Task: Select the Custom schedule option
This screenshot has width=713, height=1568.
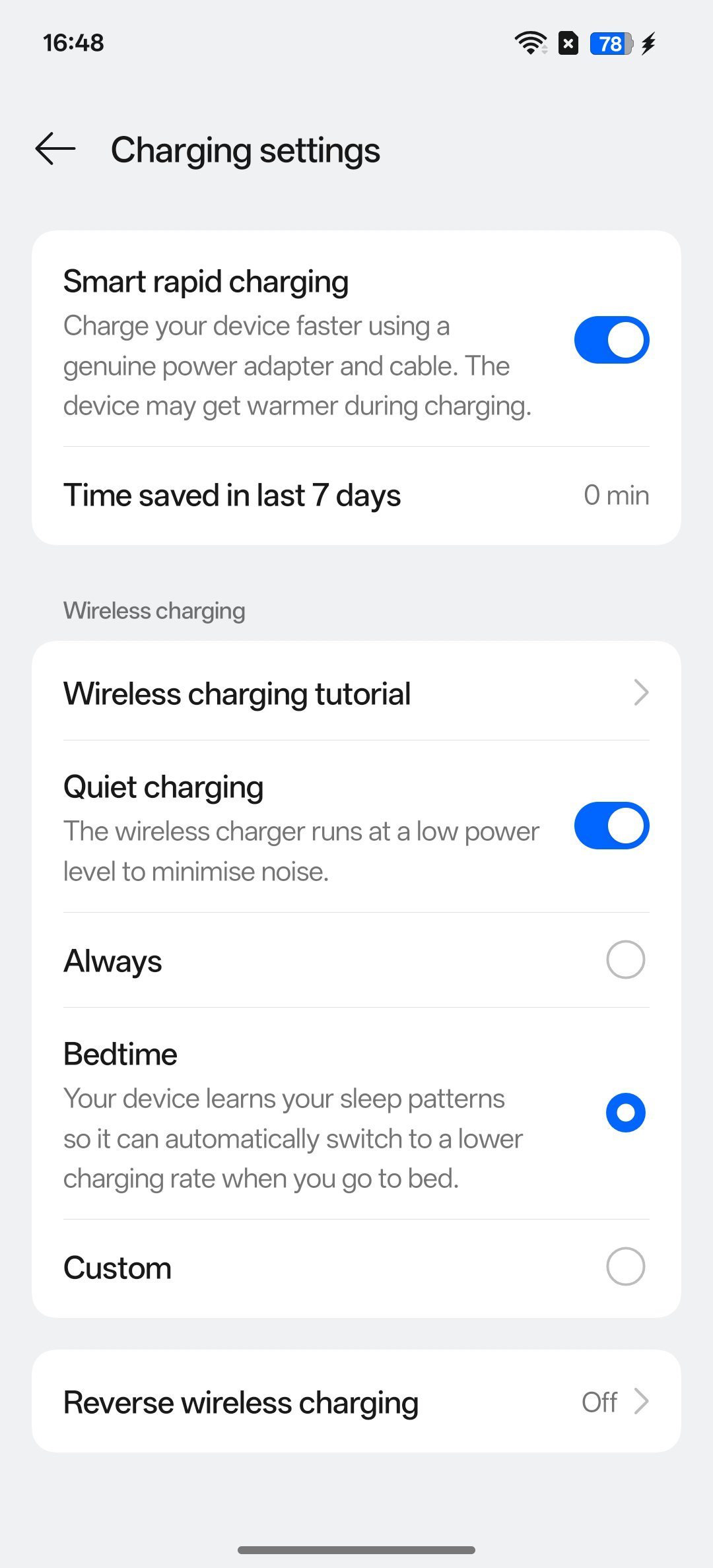Action: pyautogui.click(x=625, y=1266)
